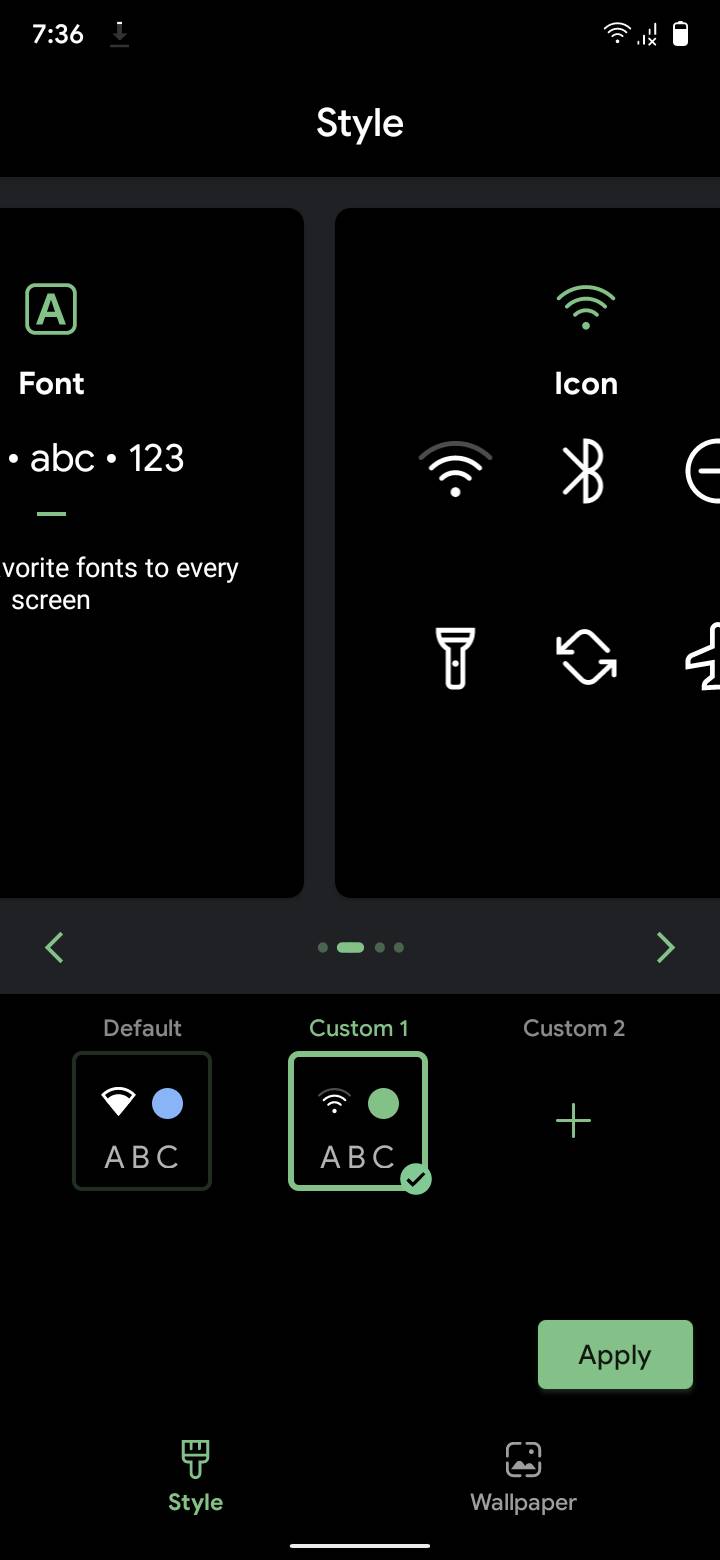Tap the Auto-rotate icon preview
720x1560 pixels.
(586, 658)
